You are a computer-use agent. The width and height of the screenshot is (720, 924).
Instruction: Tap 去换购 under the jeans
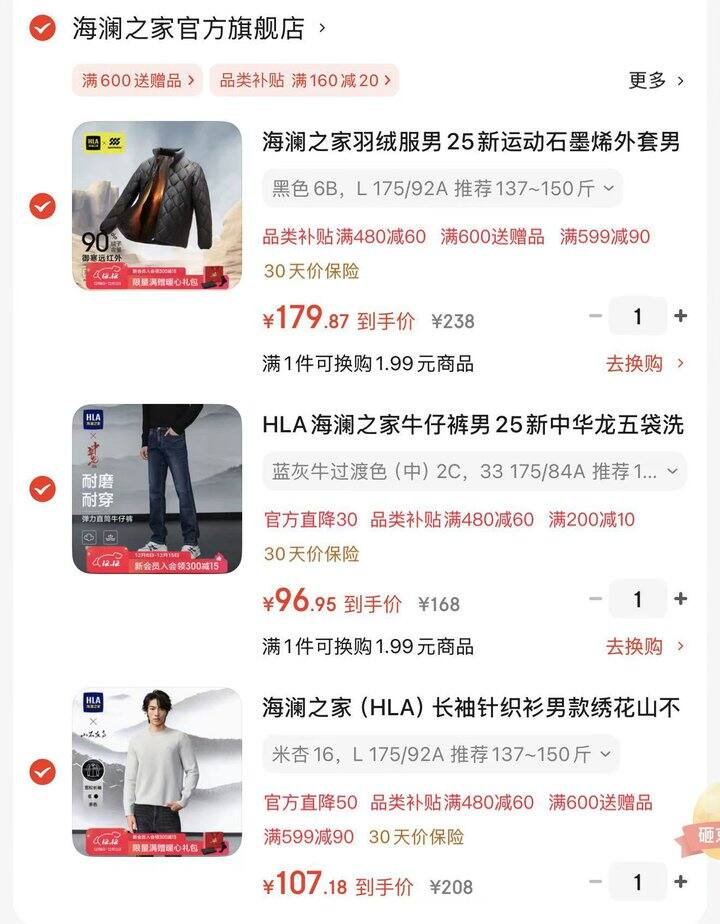(644, 646)
